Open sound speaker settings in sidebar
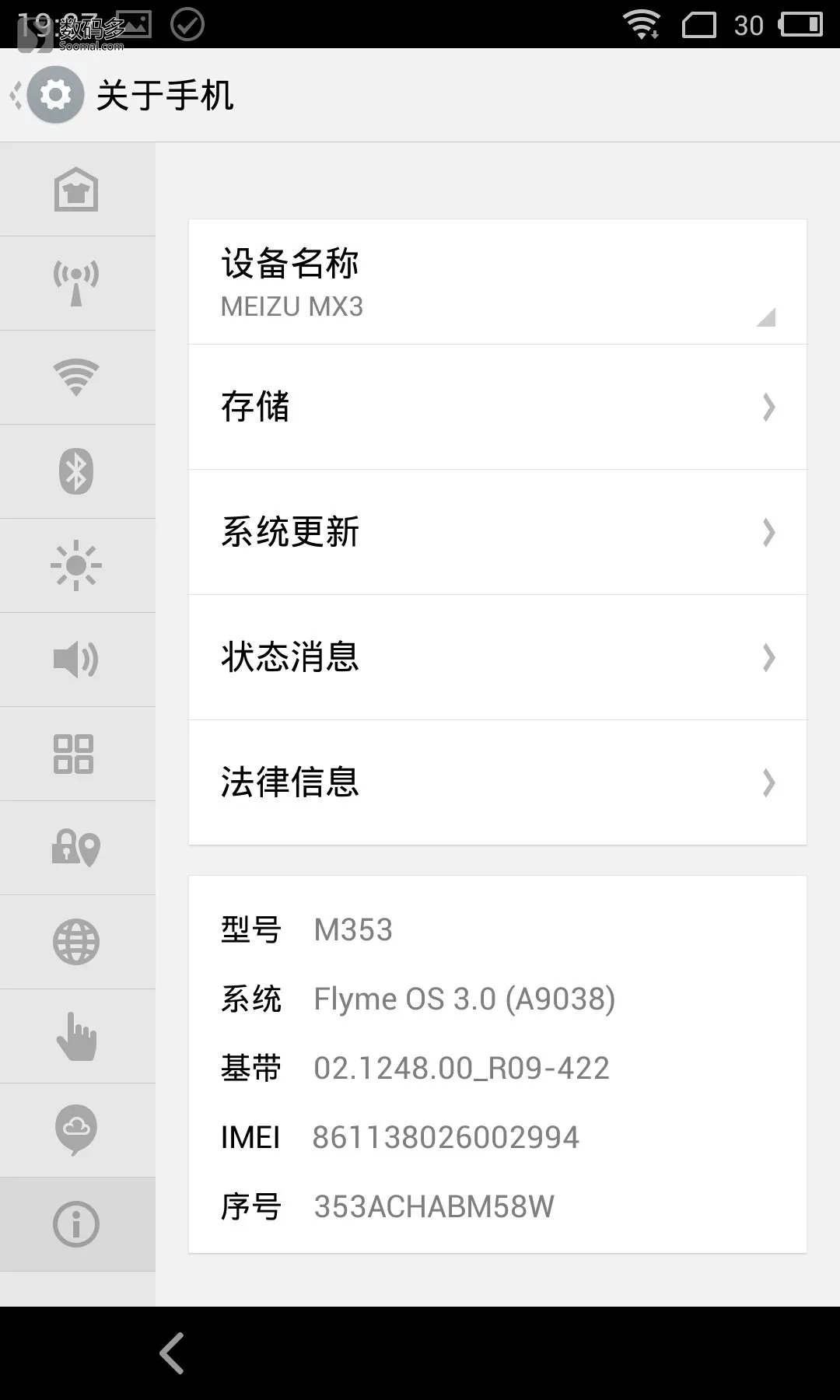Image resolution: width=840 pixels, height=1400 pixels. 77,660
